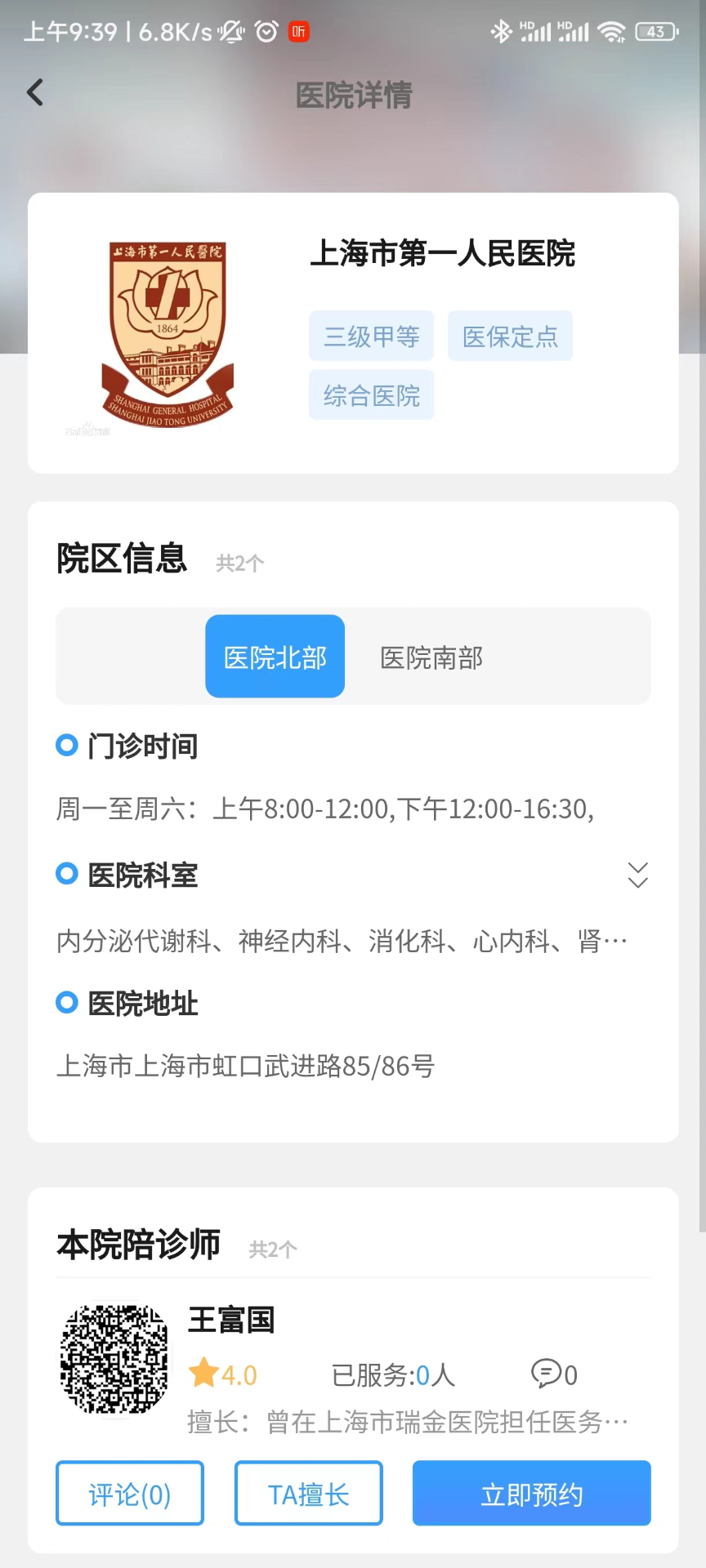Expand the 医院科室 department list
The image size is (706, 1568).
pos(637,875)
